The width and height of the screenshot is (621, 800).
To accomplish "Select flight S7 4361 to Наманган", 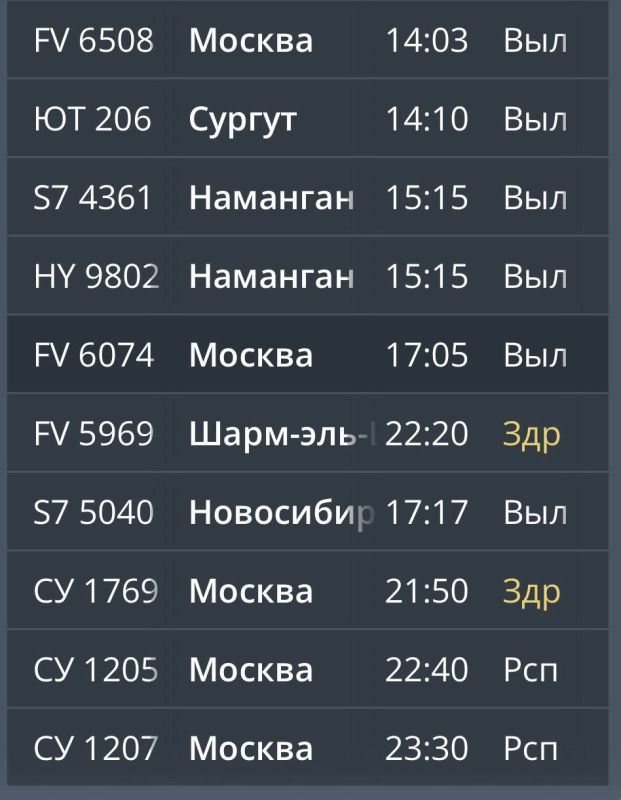I will pos(300,198).
